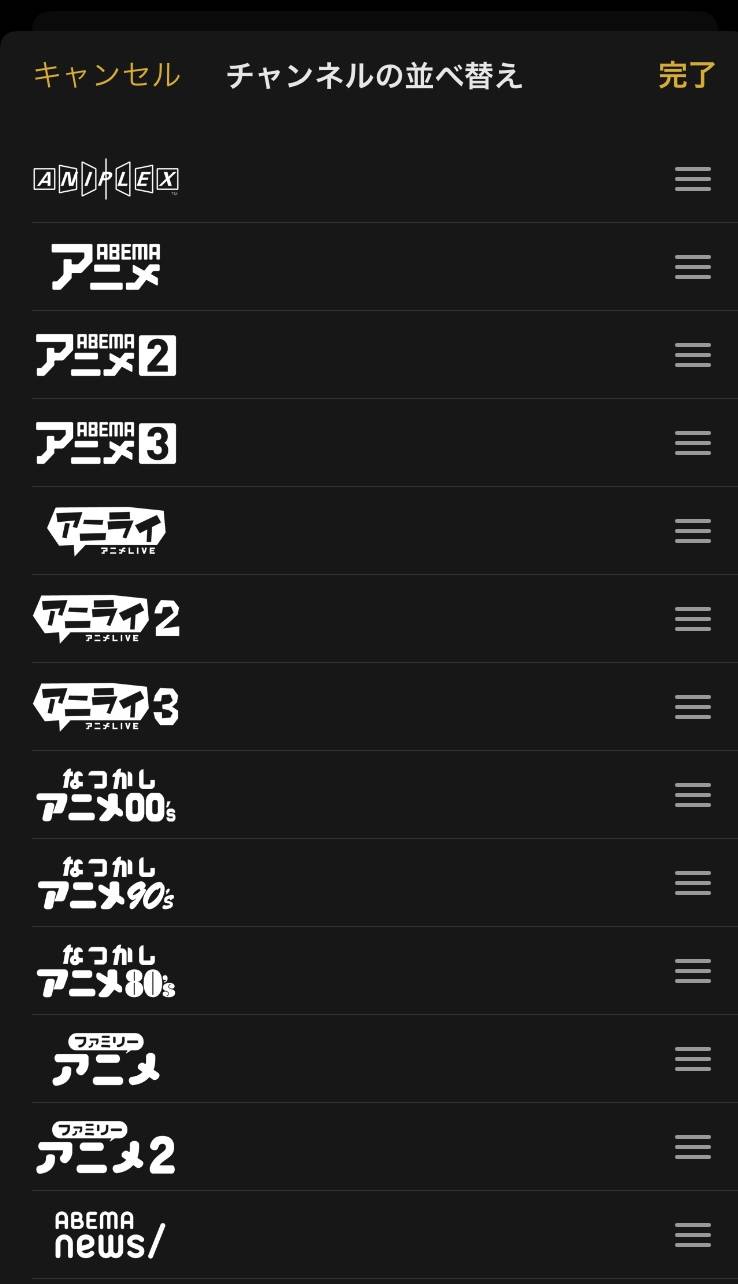Click the ABEMA アニメ channel logo

click(x=106, y=266)
